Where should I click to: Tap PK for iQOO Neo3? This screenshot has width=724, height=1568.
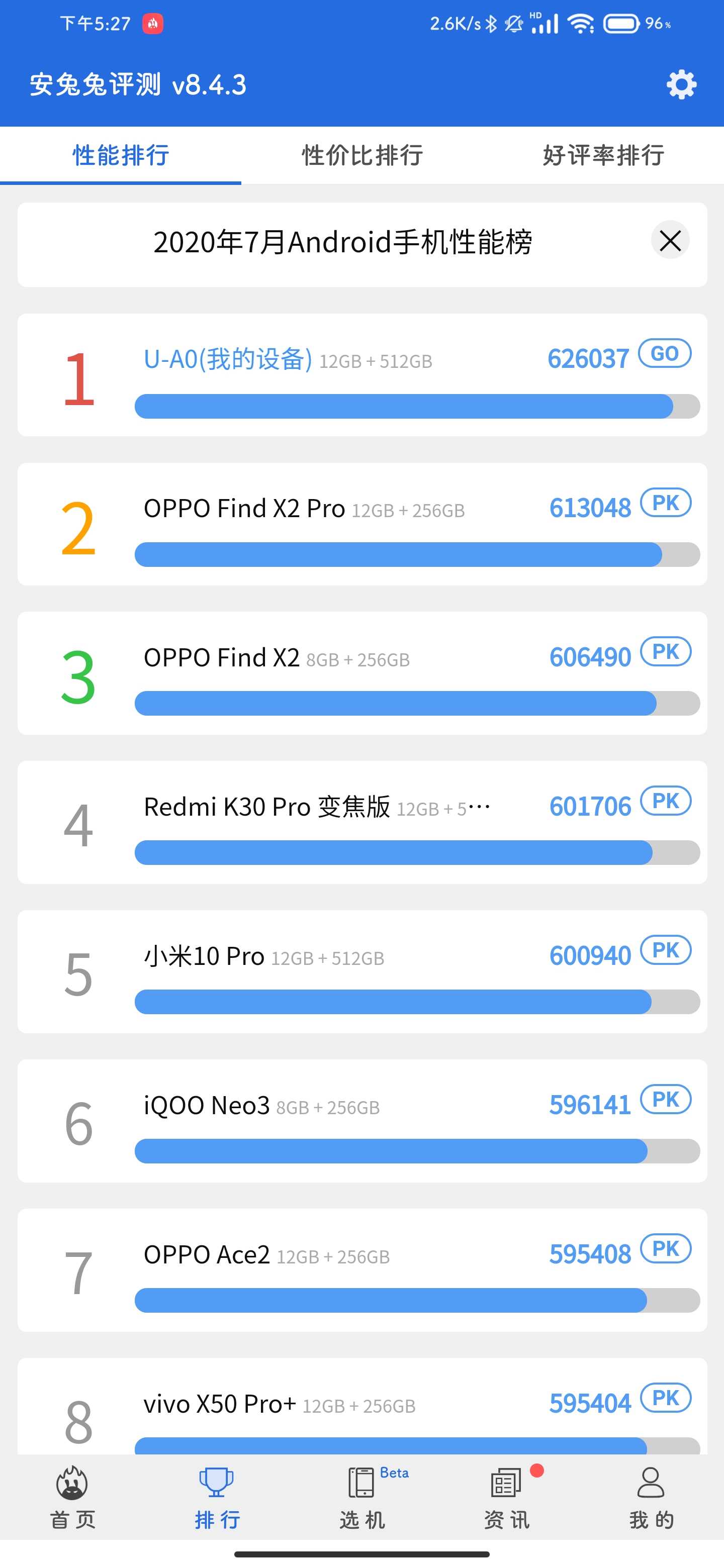tap(666, 1099)
